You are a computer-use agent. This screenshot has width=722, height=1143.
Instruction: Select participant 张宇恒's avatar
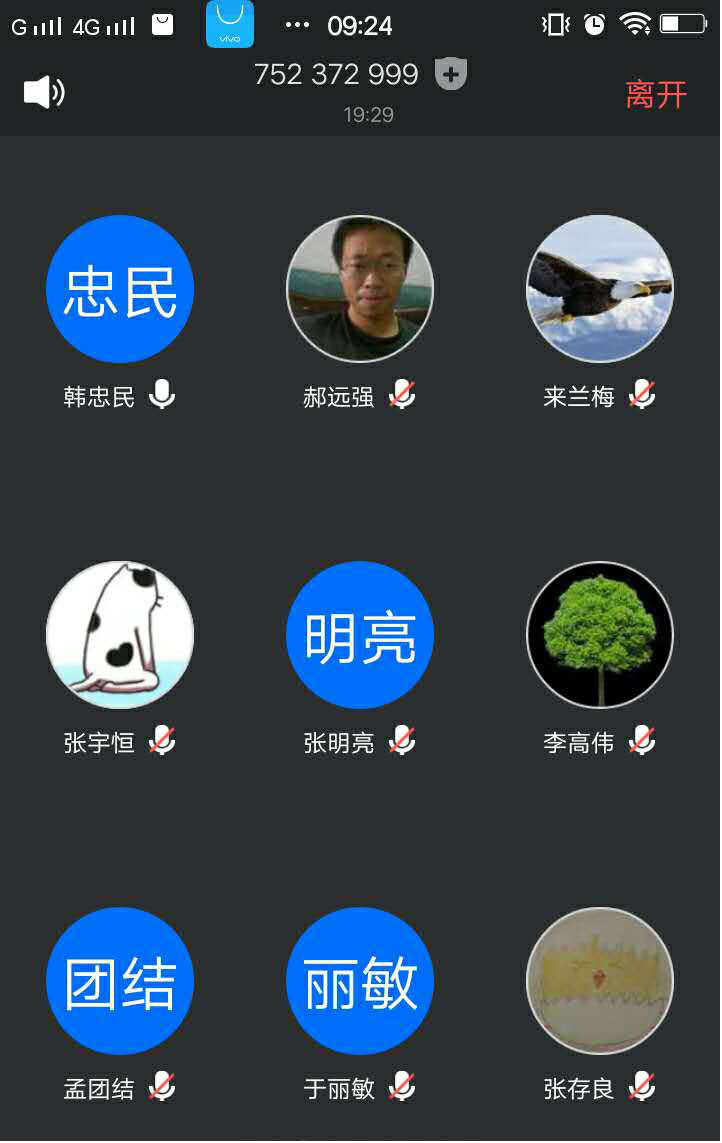click(120, 635)
